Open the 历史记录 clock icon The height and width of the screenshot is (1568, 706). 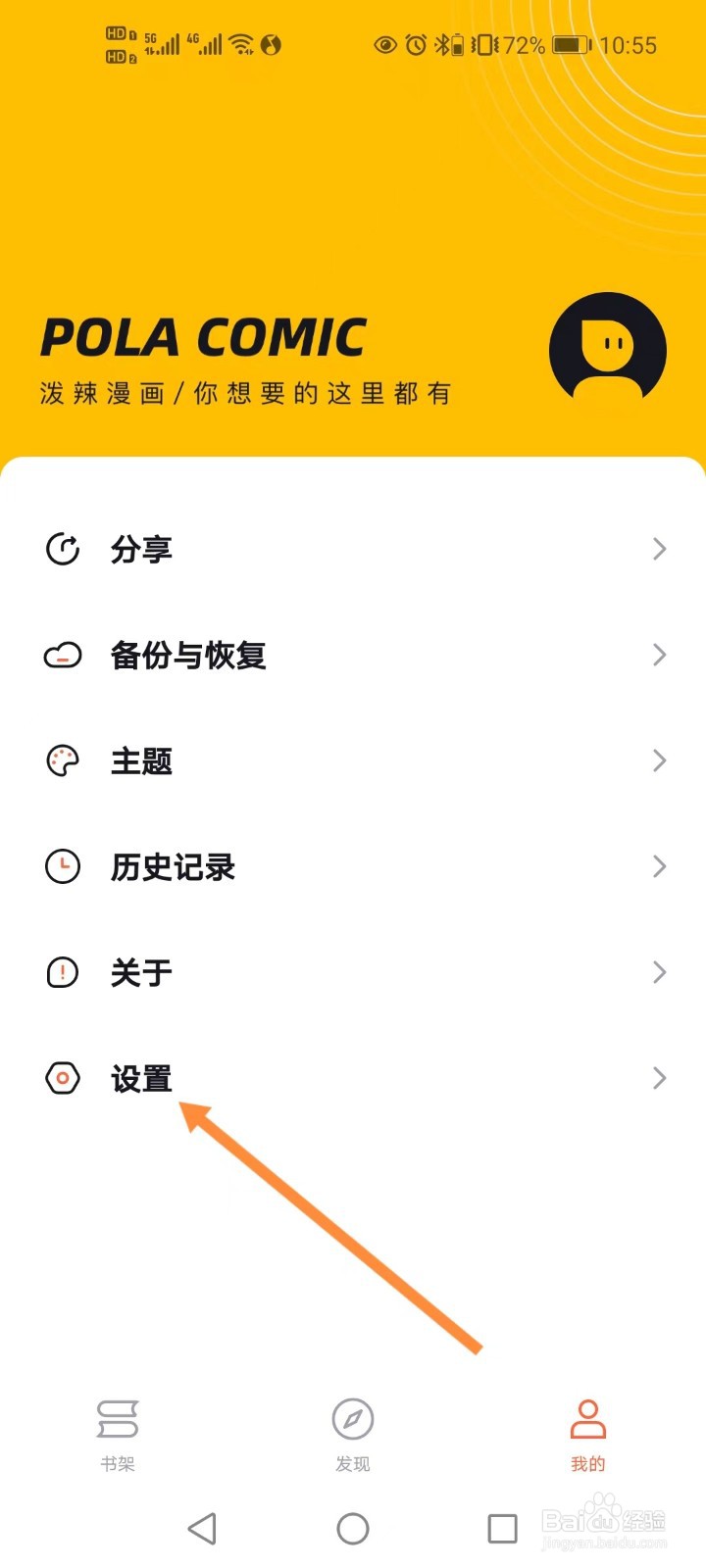click(x=62, y=866)
